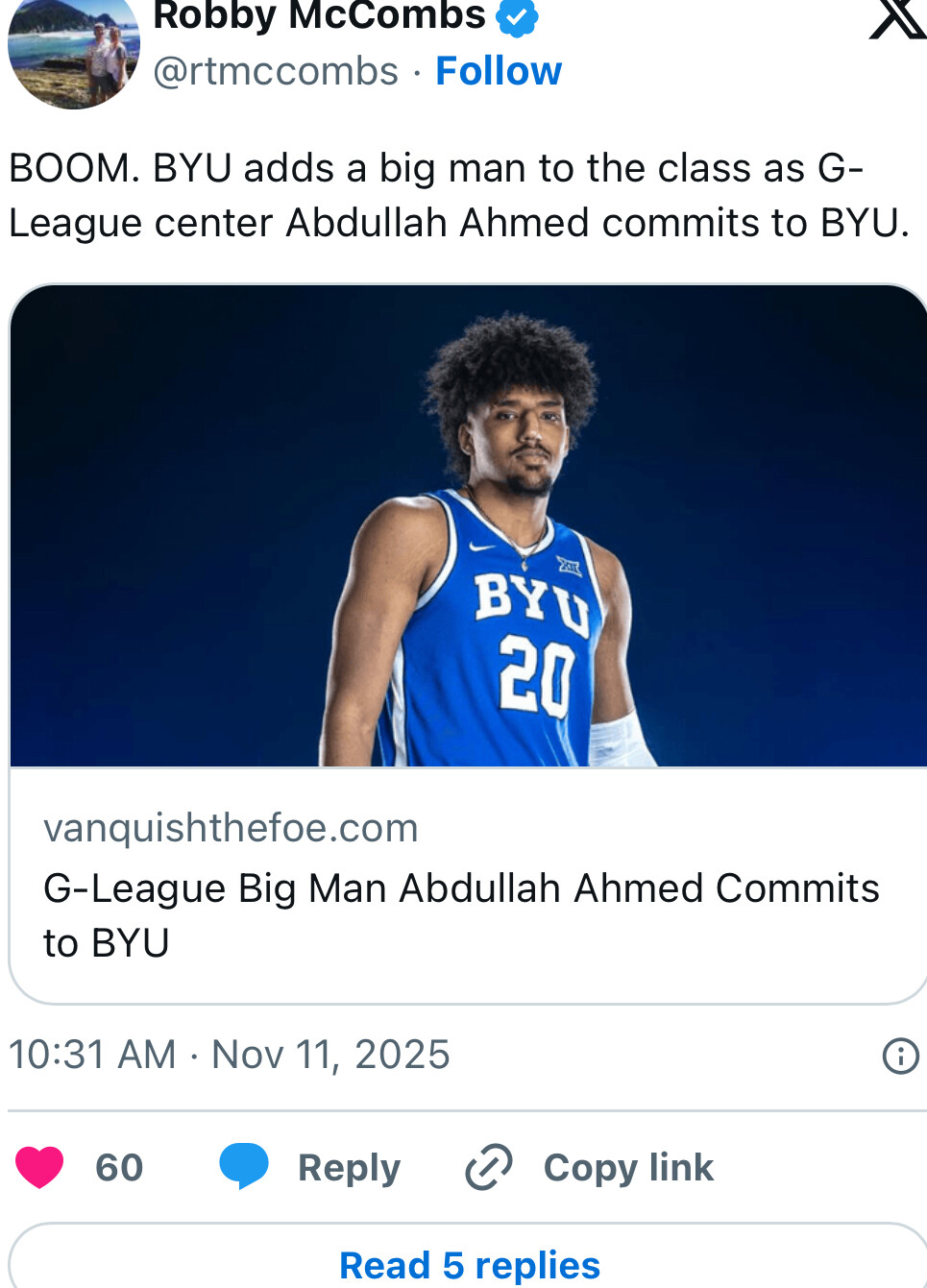Open Robby McCombs' profile picture
This screenshot has width=927, height=1288.
pos(74,50)
